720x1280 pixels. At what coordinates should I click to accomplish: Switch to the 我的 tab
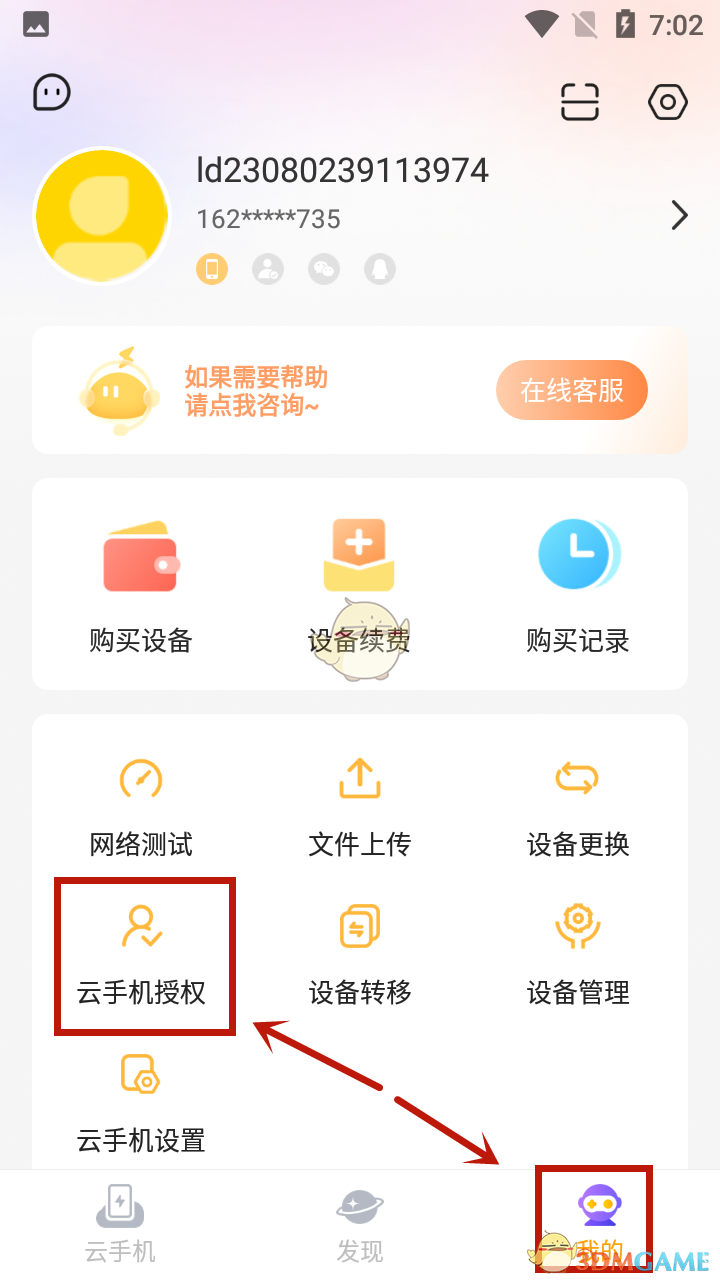(x=598, y=1222)
